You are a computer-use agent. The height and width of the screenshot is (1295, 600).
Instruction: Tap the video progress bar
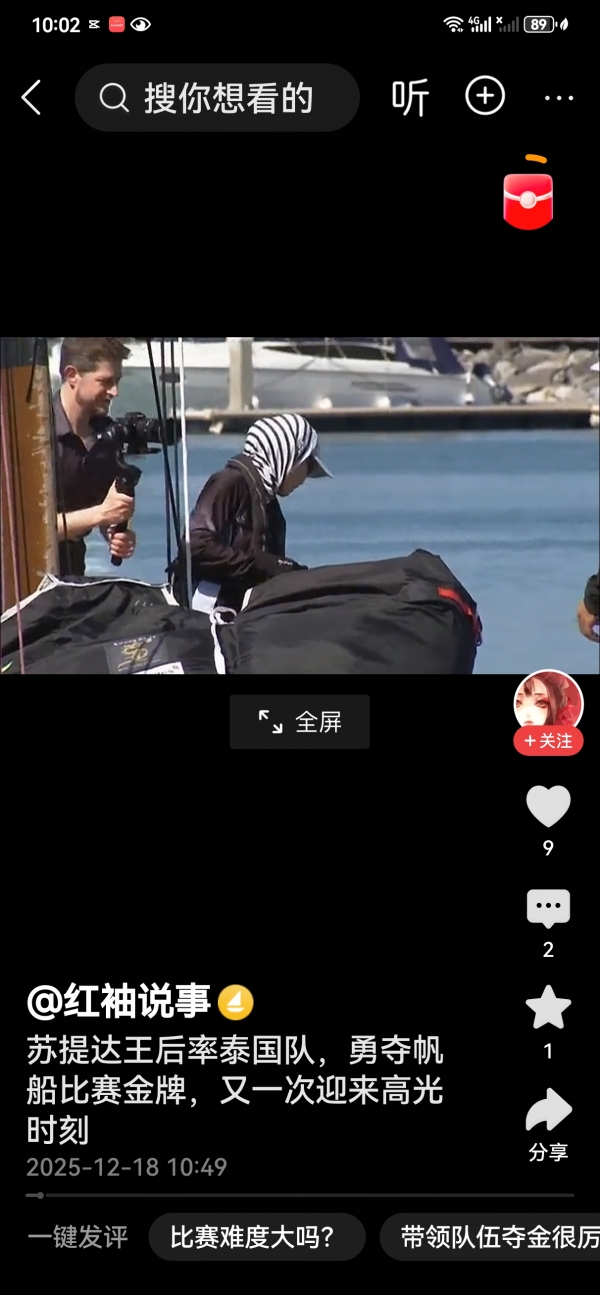(x=300, y=1195)
